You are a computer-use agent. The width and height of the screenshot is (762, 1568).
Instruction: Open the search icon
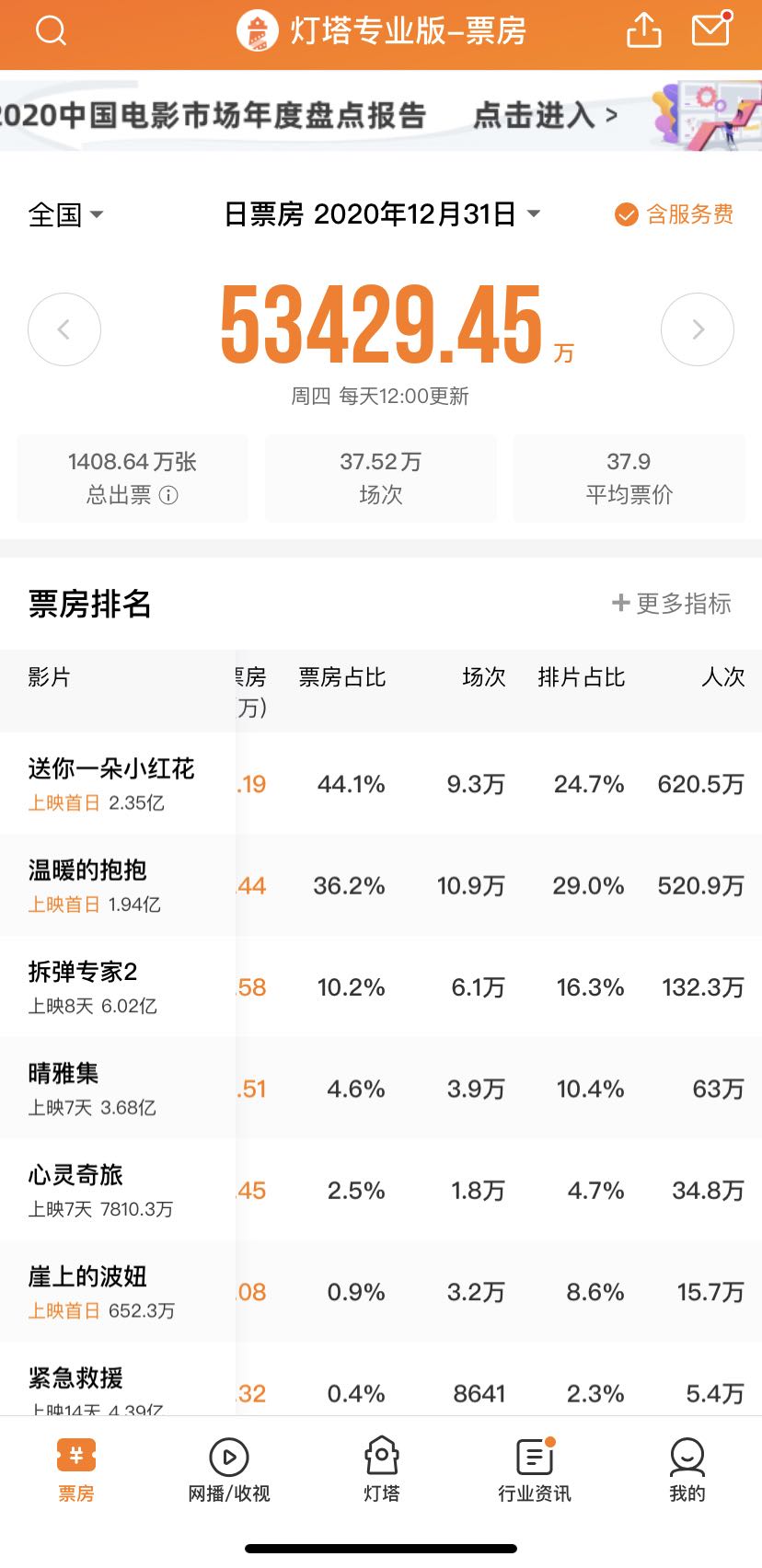pyautogui.click(x=51, y=30)
